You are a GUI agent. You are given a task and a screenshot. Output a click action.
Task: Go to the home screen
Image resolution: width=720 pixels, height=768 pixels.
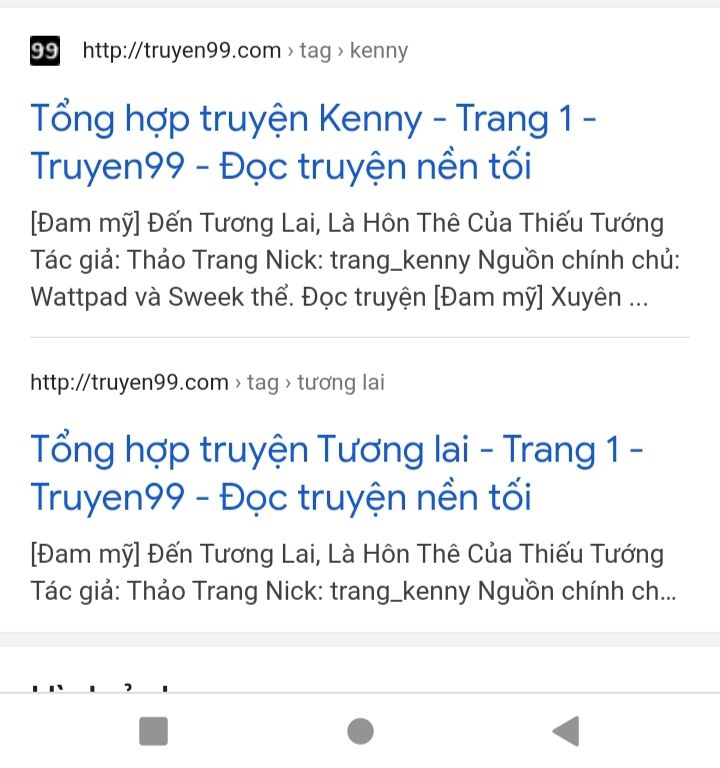tap(360, 732)
